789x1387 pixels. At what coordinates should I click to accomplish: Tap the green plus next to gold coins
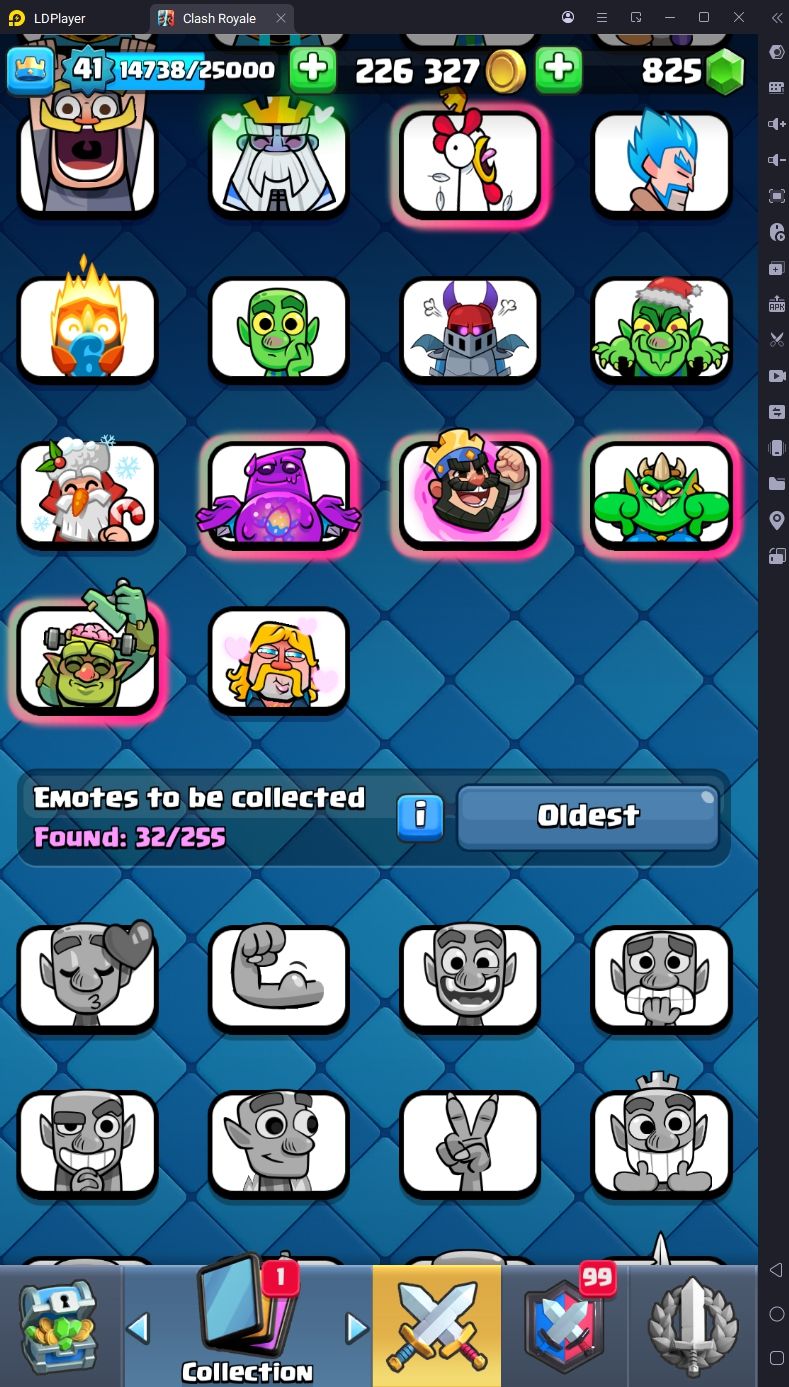click(x=559, y=69)
